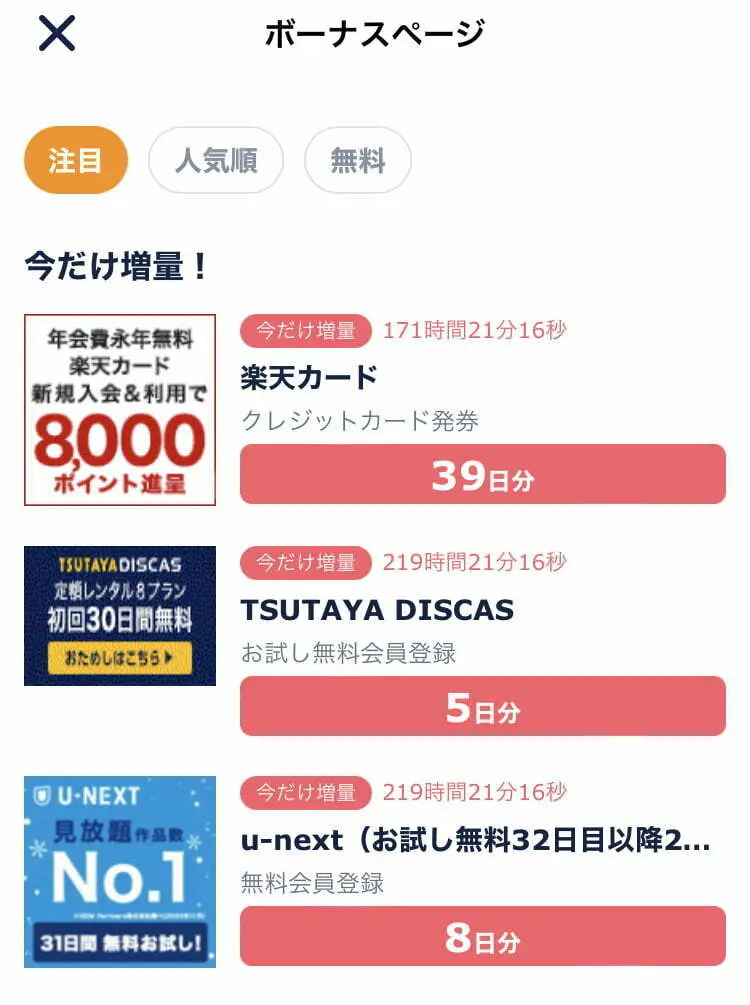Open the TSUTAYA DISCAS banner image

pyautogui.click(x=120, y=616)
